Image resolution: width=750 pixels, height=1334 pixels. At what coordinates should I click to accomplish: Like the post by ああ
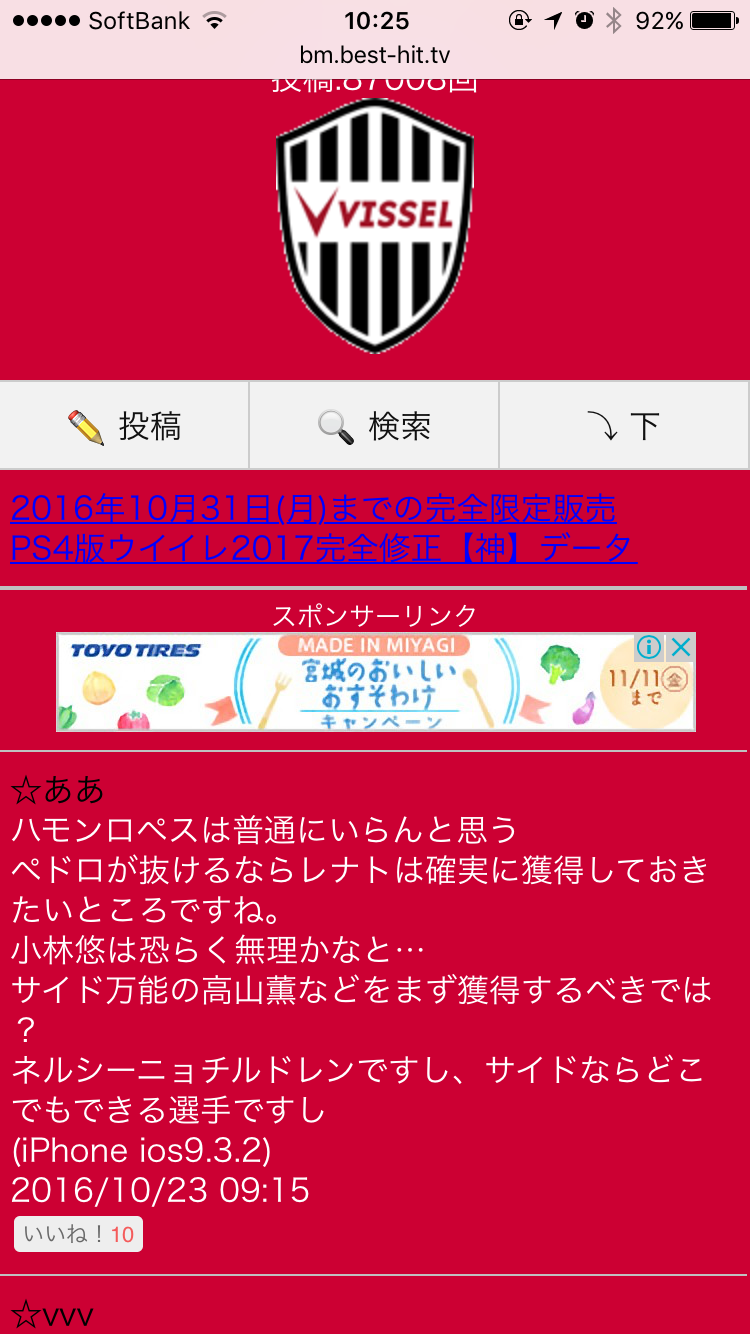click(x=78, y=1234)
